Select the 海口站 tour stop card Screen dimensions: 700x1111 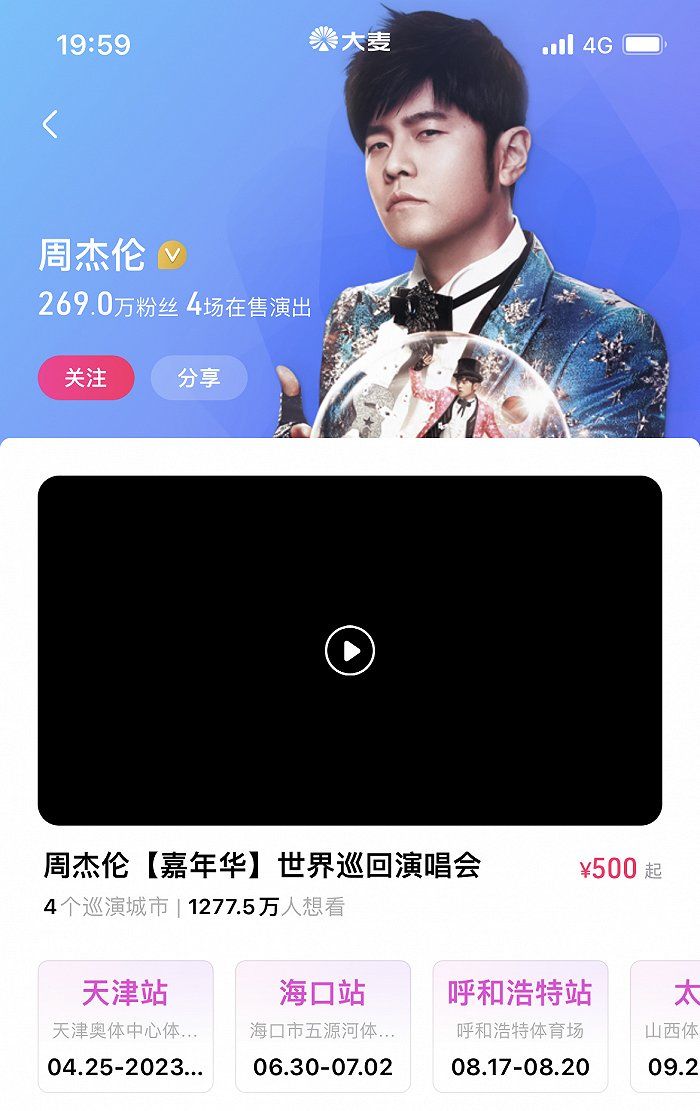coord(322,1026)
